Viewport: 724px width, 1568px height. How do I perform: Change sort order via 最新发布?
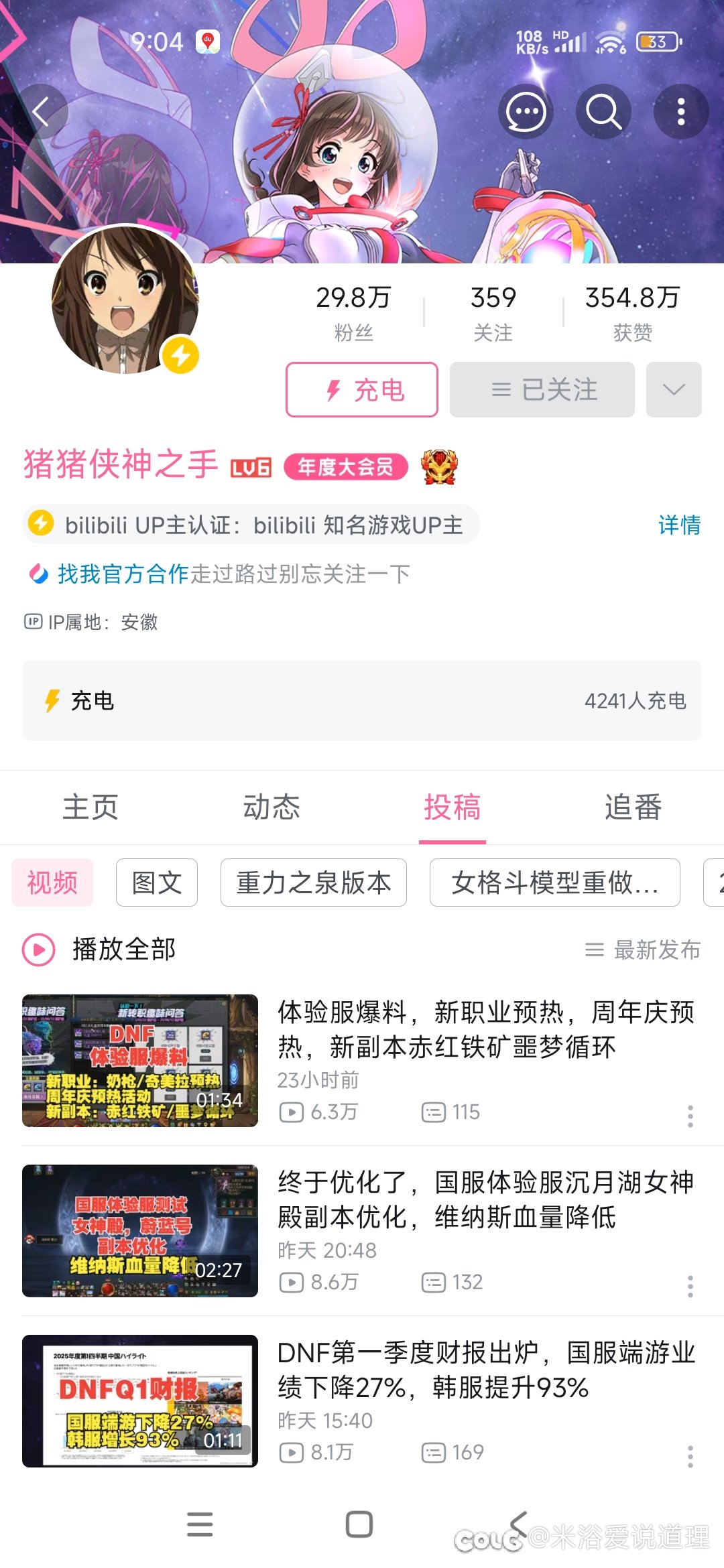coord(643,950)
